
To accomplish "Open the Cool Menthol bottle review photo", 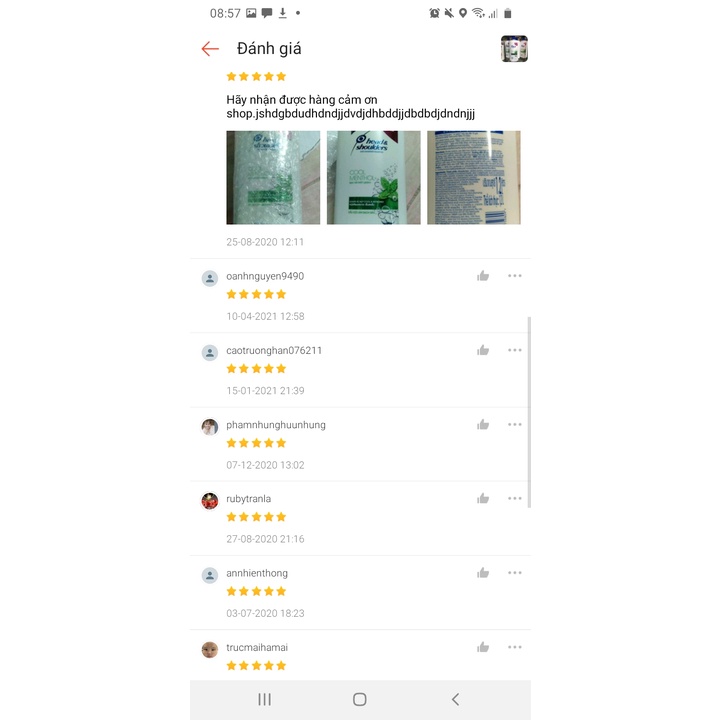I will click(x=373, y=177).
